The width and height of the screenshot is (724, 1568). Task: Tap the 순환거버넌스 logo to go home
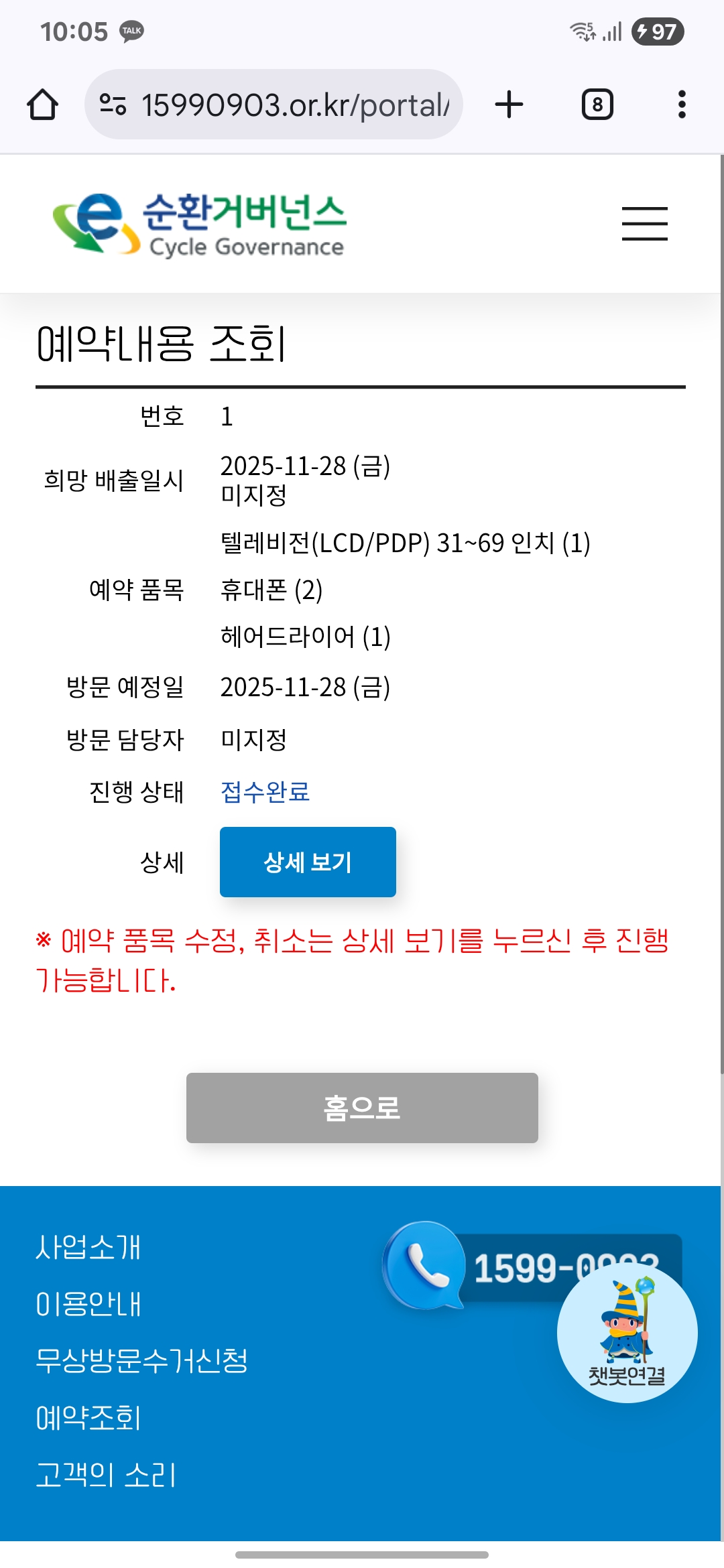(200, 225)
